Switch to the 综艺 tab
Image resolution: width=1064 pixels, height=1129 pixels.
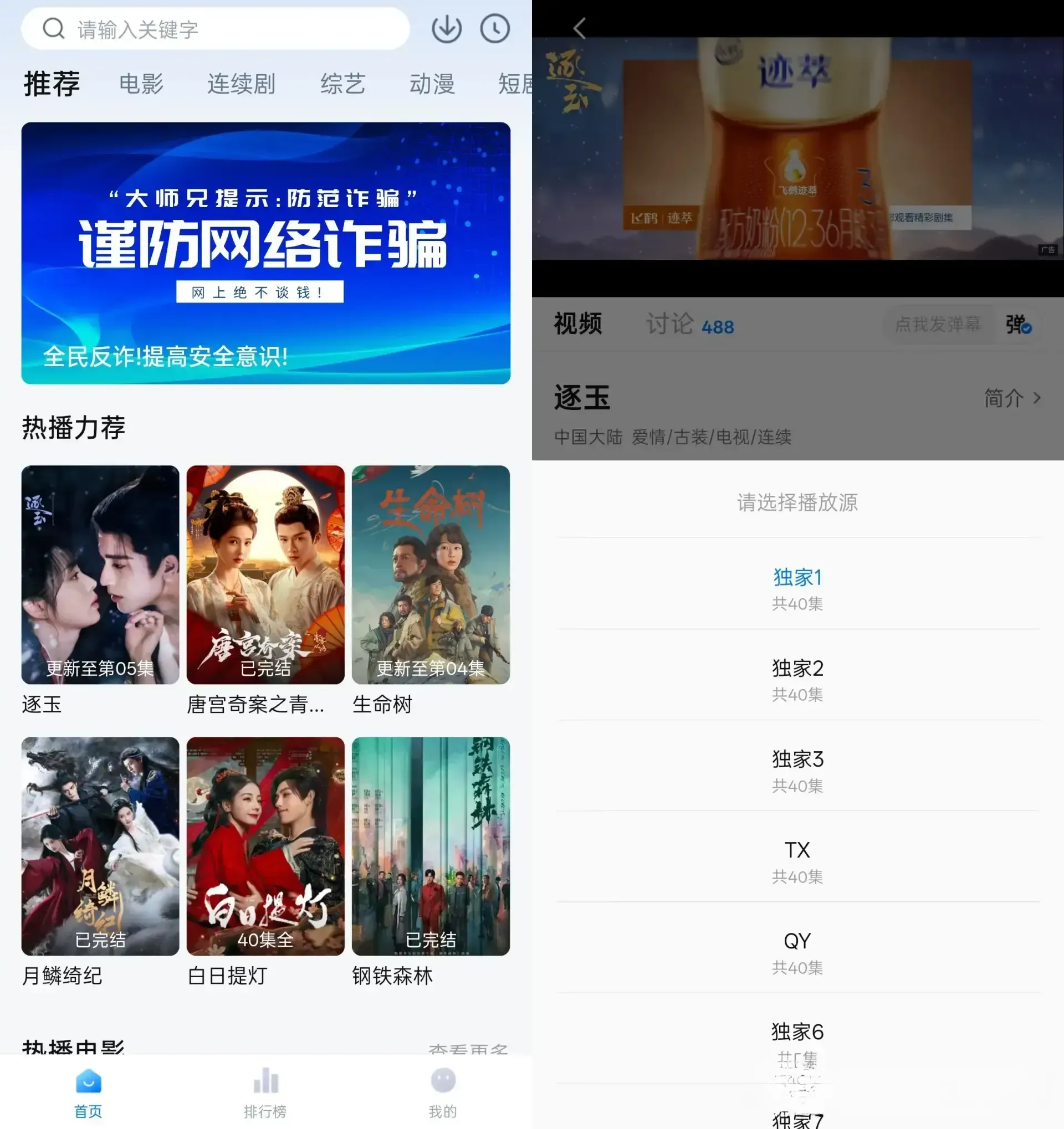[x=342, y=84]
